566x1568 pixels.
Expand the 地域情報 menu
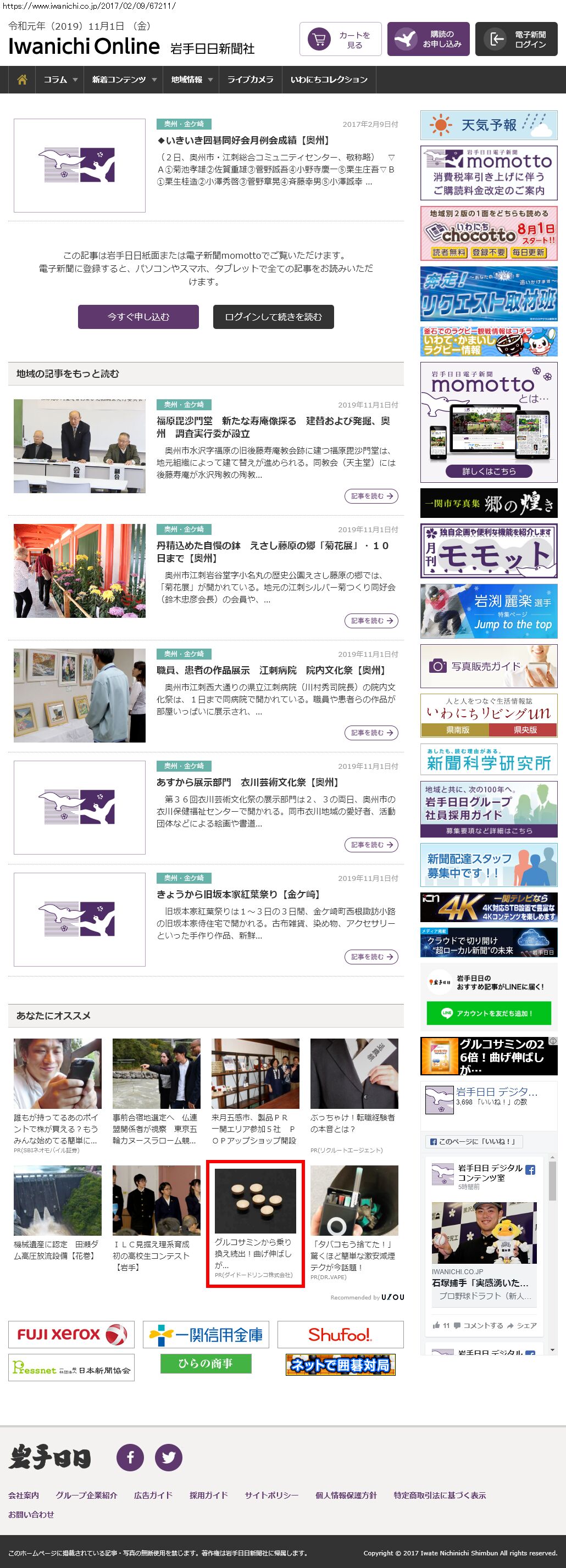click(x=191, y=80)
